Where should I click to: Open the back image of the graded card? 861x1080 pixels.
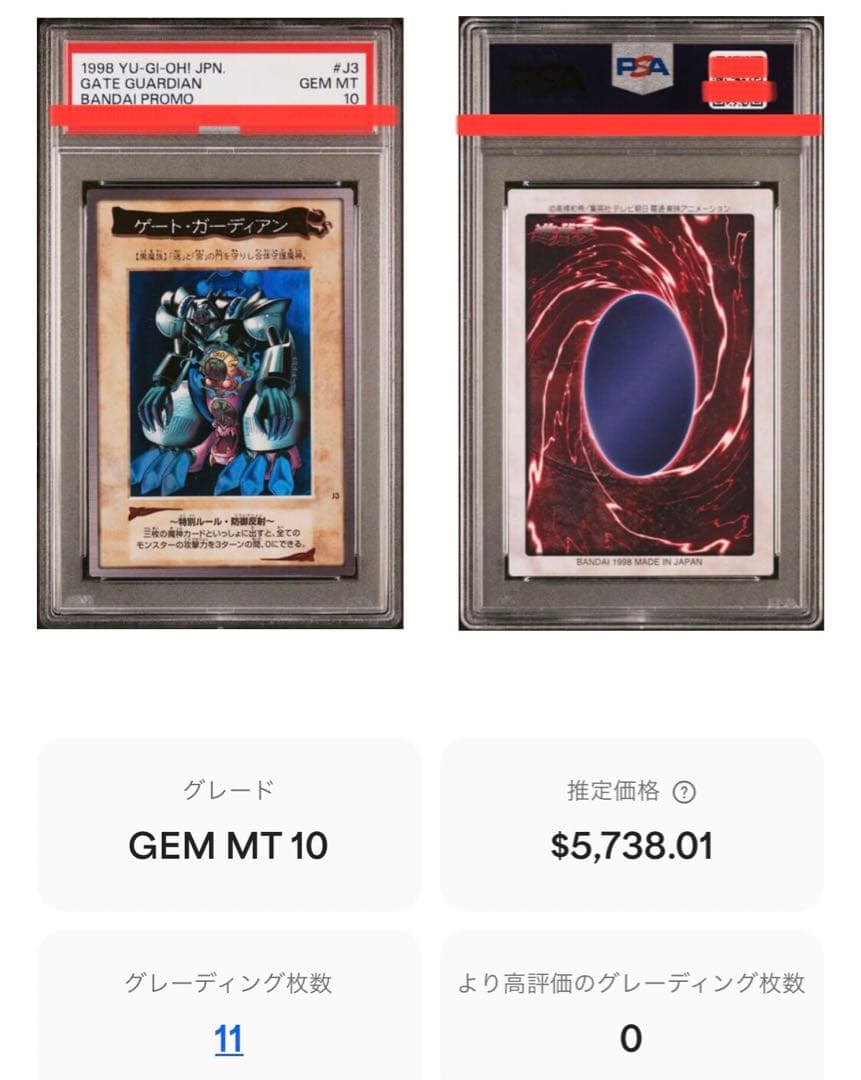(x=640, y=323)
